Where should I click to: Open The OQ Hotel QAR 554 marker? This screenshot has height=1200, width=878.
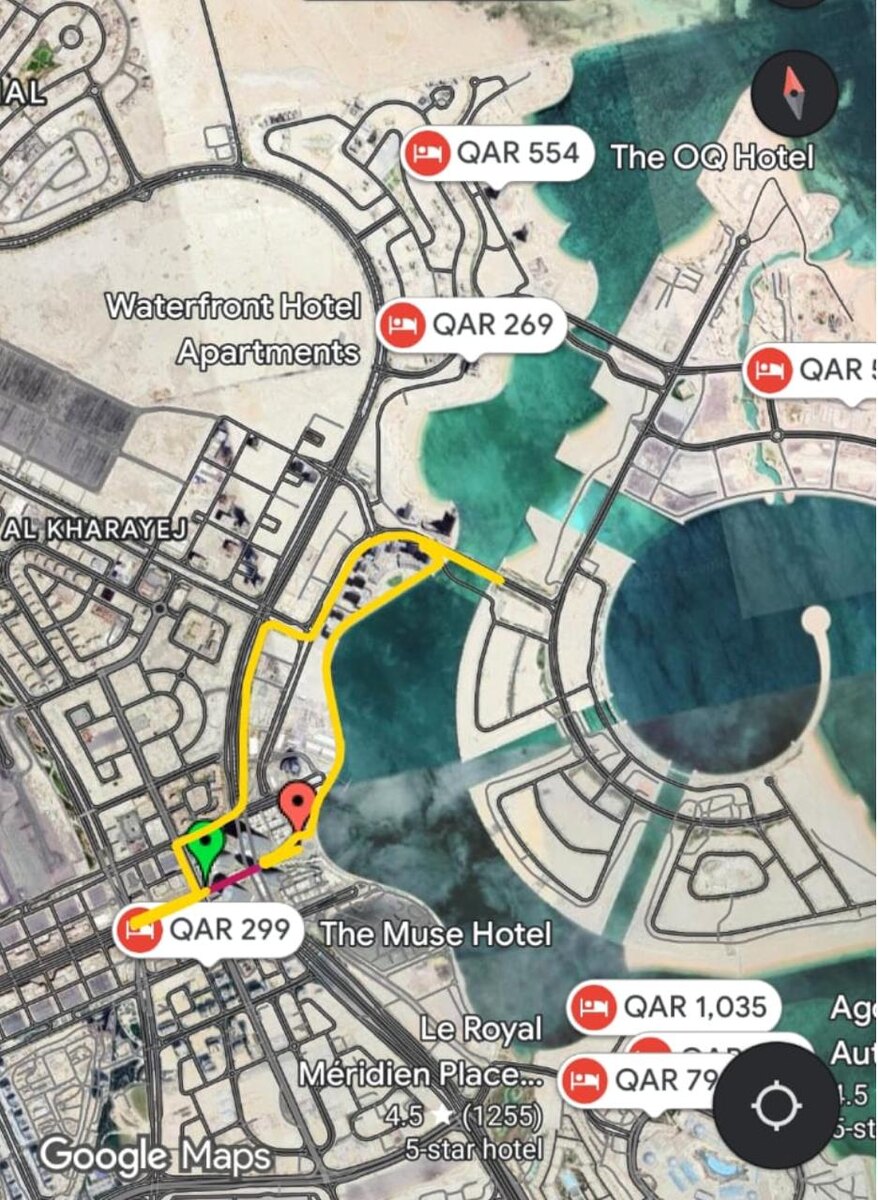pos(497,154)
